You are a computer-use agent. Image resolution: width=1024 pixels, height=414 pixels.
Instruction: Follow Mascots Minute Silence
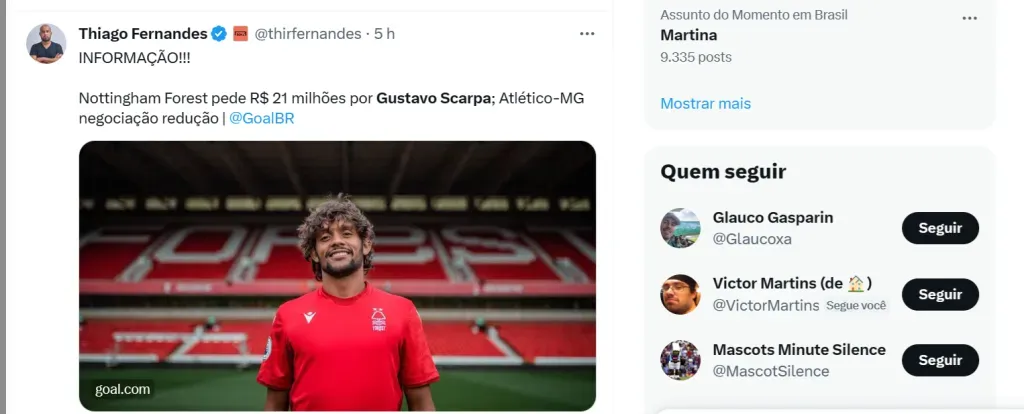940,360
